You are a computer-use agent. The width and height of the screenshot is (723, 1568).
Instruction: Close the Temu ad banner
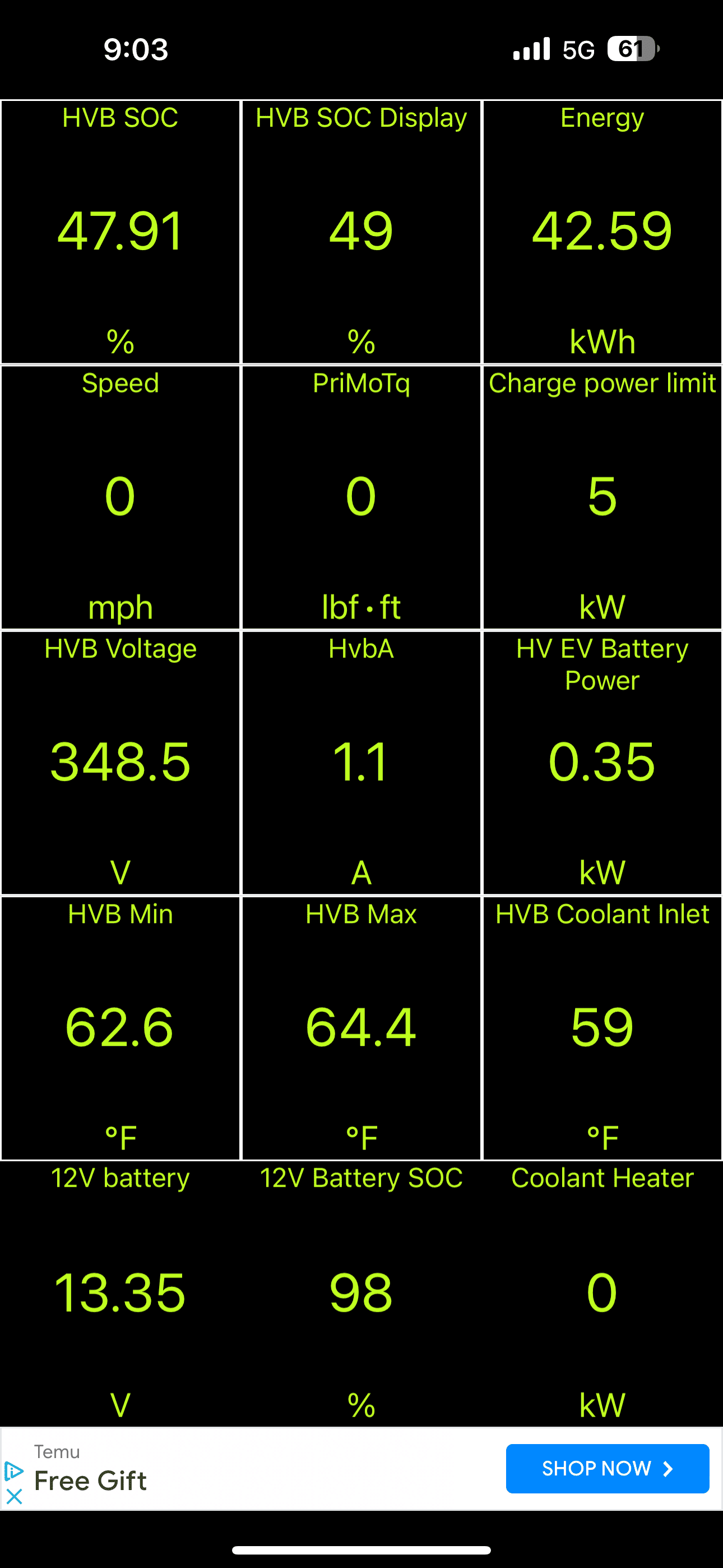coord(14,1496)
